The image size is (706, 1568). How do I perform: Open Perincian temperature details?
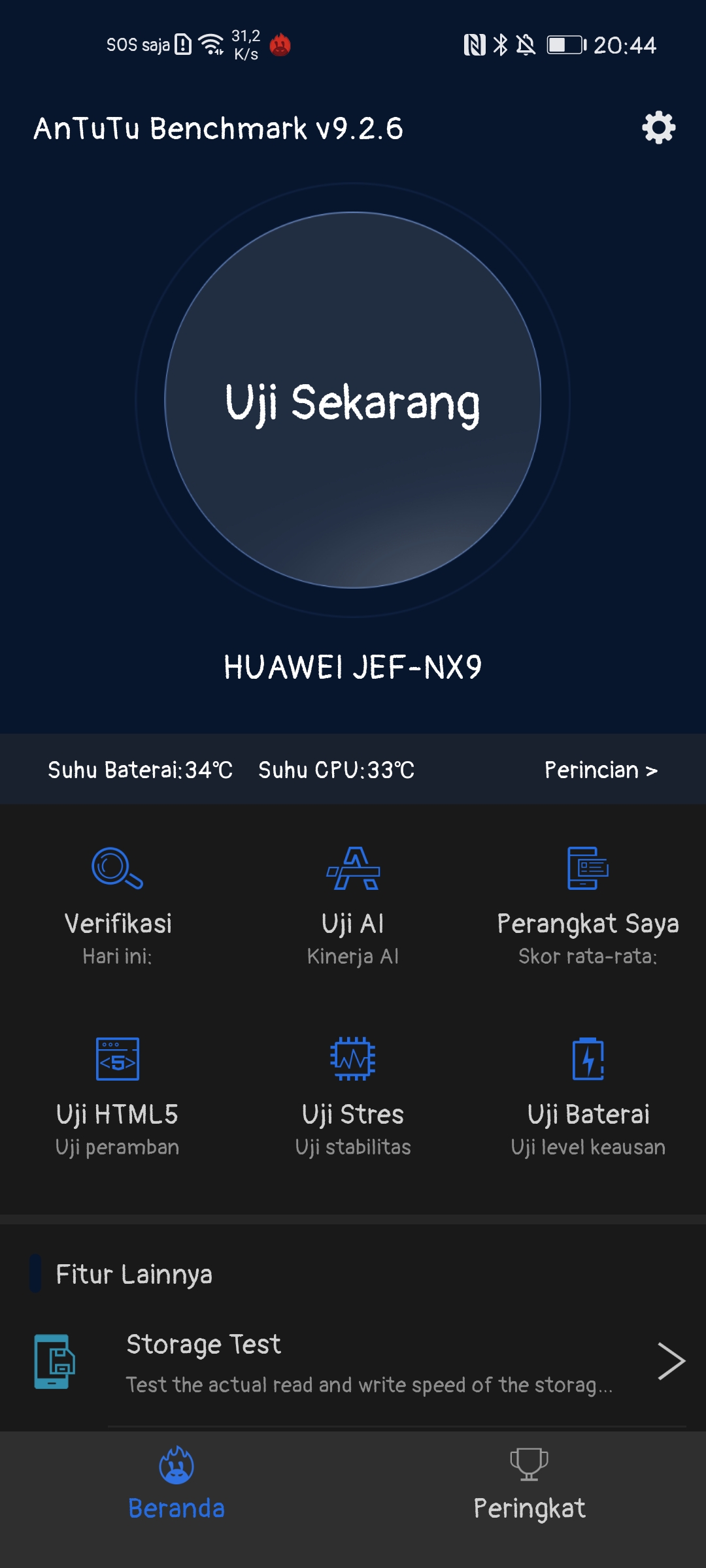(x=601, y=770)
